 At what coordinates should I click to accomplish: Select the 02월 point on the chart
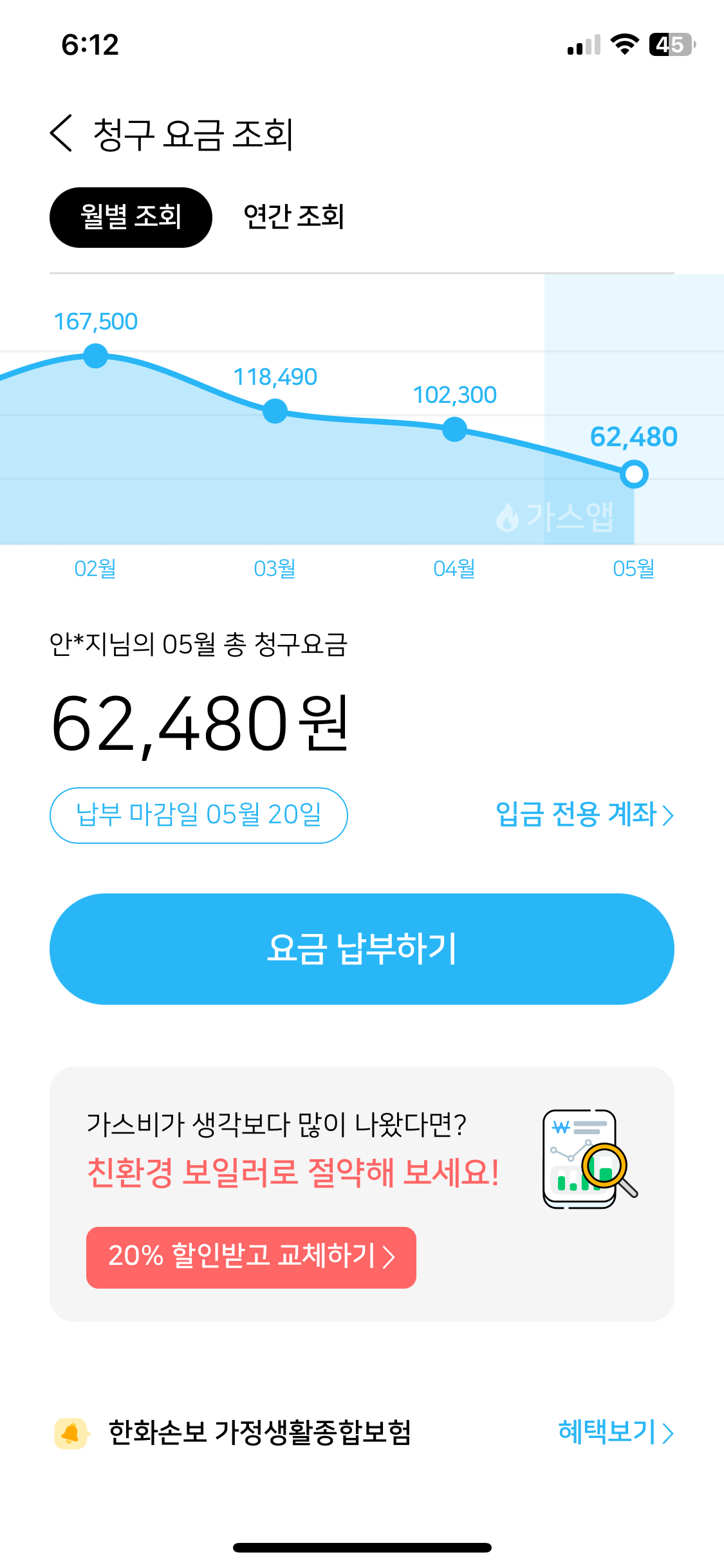(96, 356)
